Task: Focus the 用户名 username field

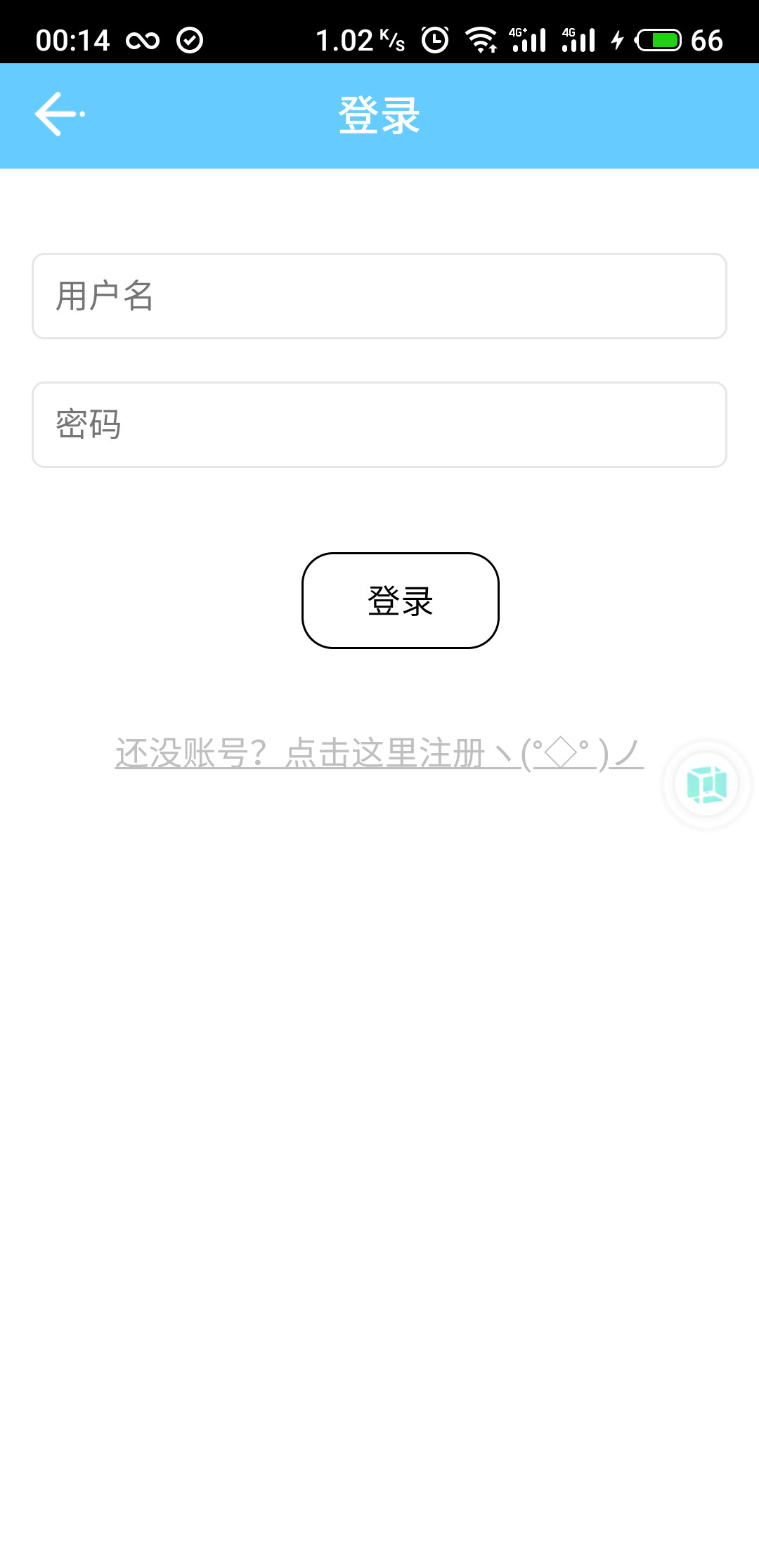Action: point(379,296)
